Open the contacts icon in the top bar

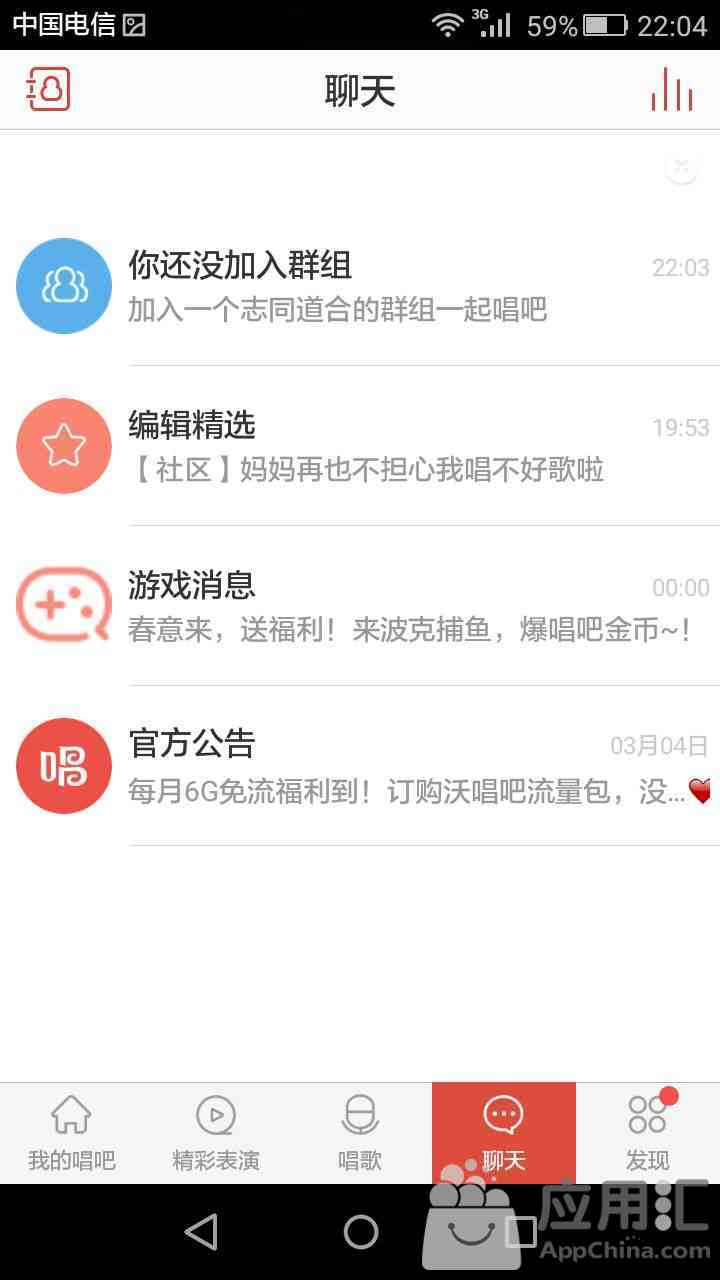tap(48, 89)
